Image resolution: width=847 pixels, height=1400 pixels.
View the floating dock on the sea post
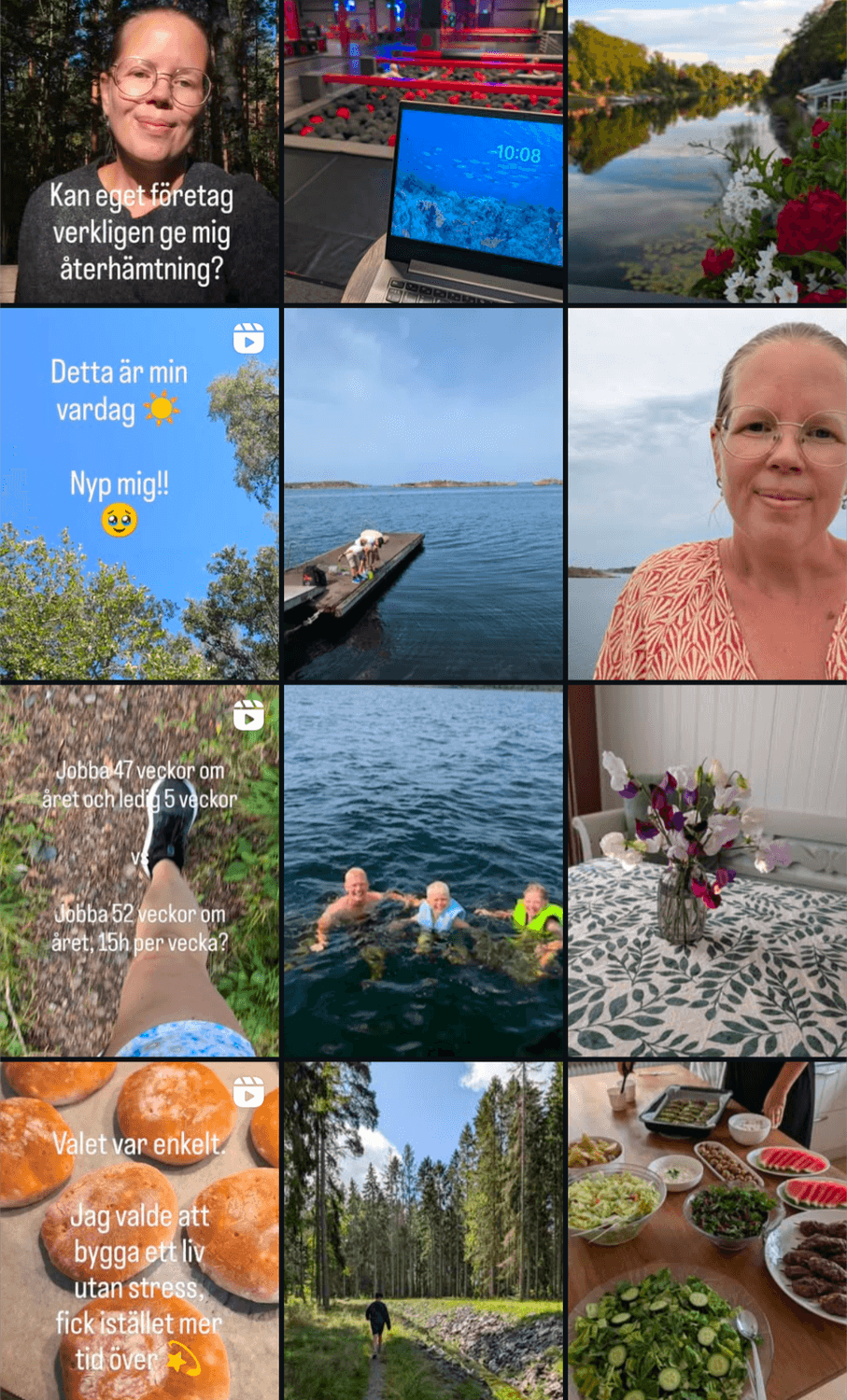tap(423, 493)
